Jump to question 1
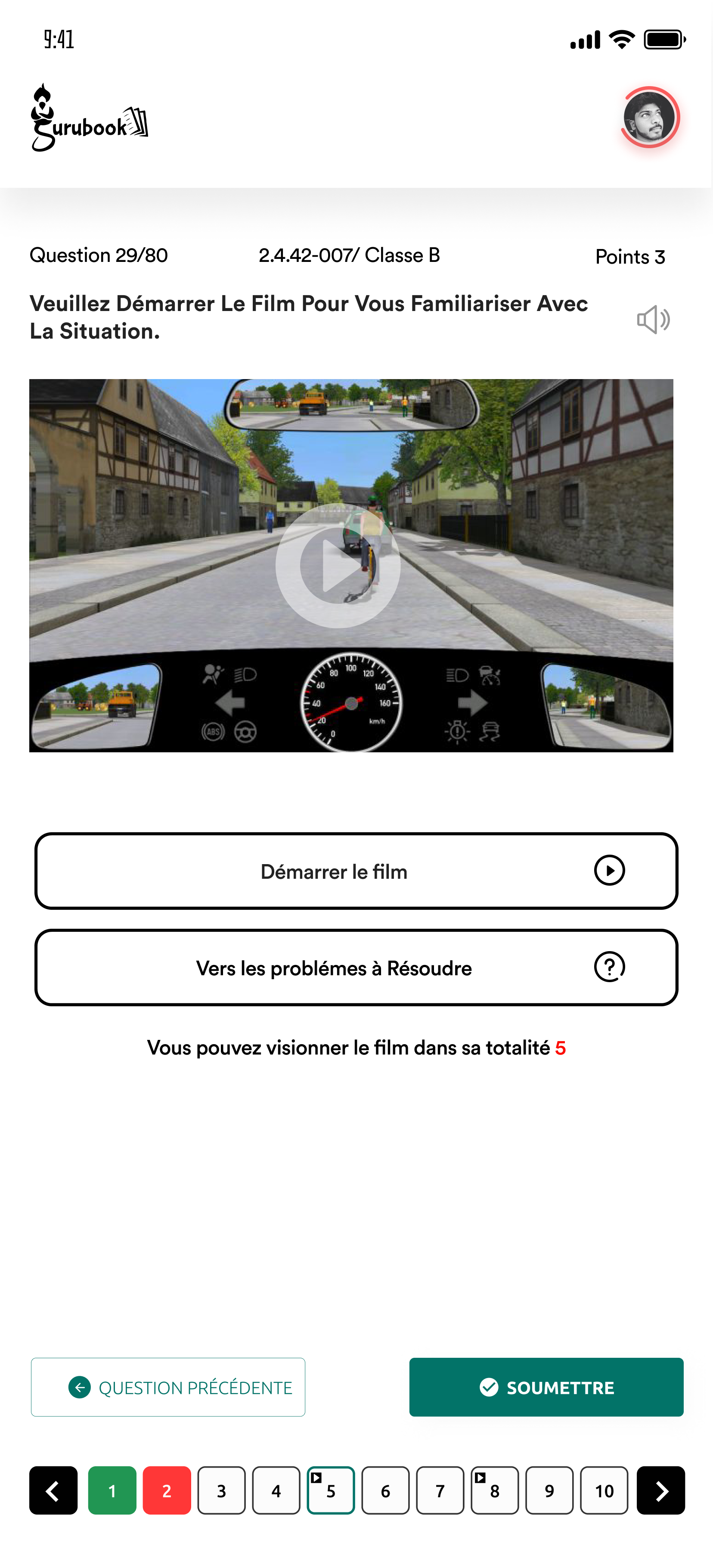 click(112, 1490)
